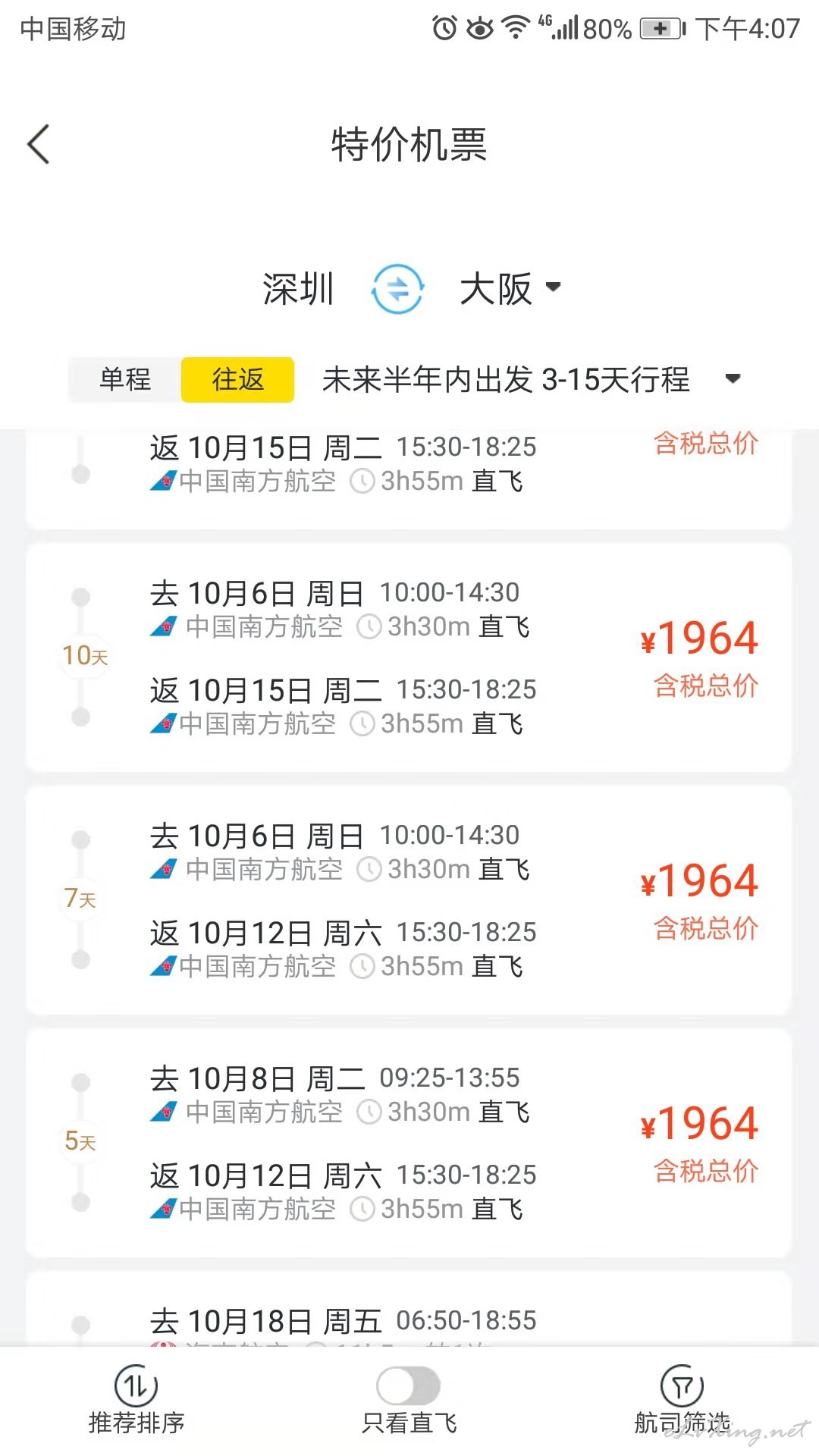Screen dimensions: 819x1456
Task: Open the 大阪 destination dropdown
Action: tap(510, 289)
